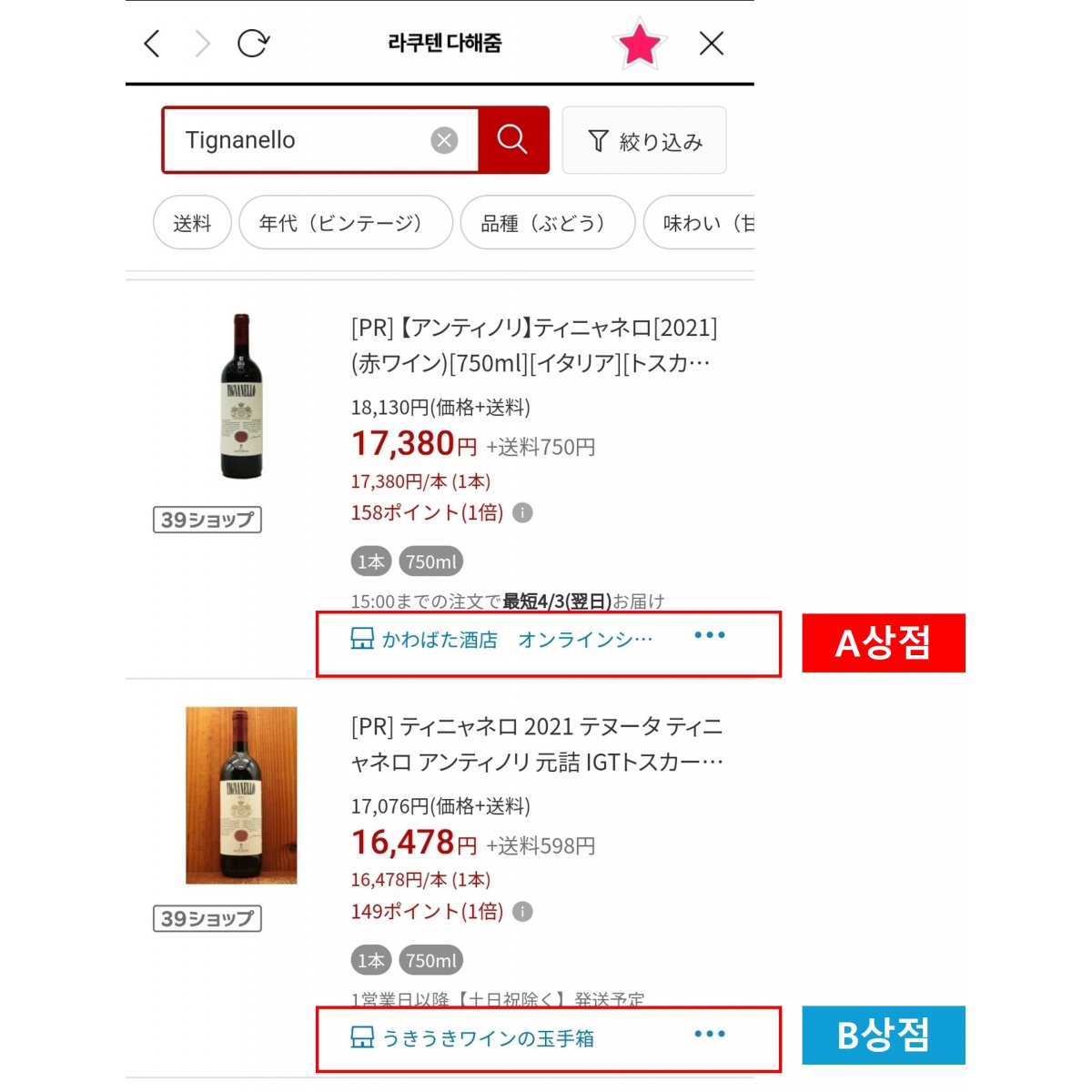
Task: Tap the Tignanello search field
Action: pyautogui.click(x=300, y=140)
